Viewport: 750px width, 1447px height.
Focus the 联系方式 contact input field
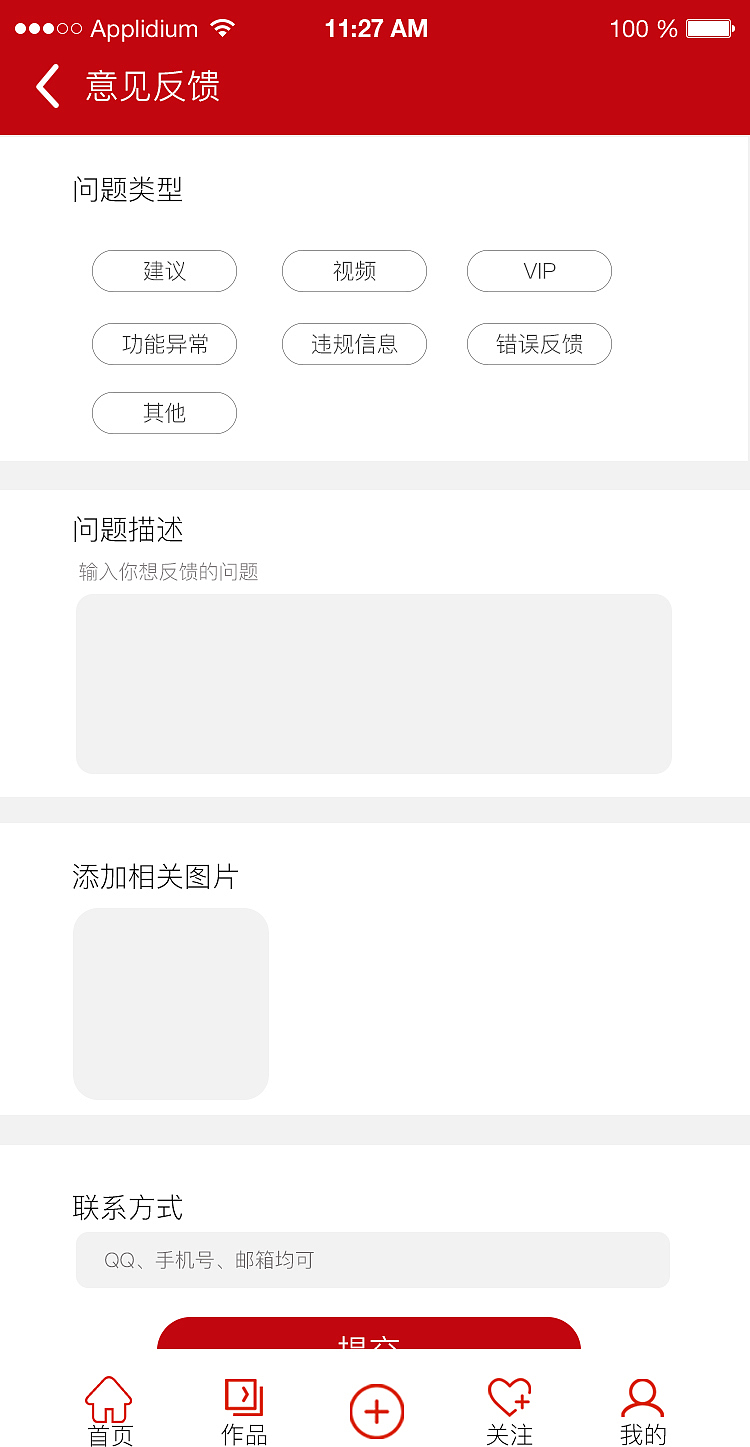(373, 1260)
